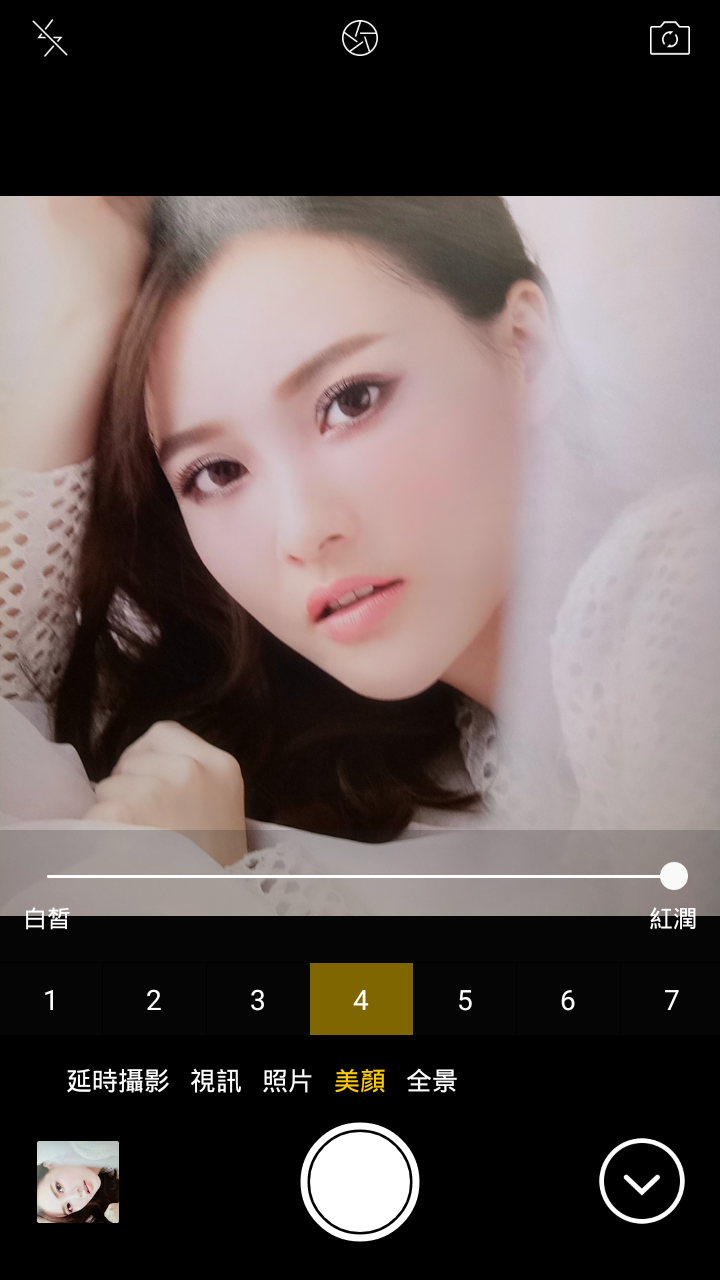Open the filter effects aperture icon
The width and height of the screenshot is (720, 1280).
coord(360,38)
